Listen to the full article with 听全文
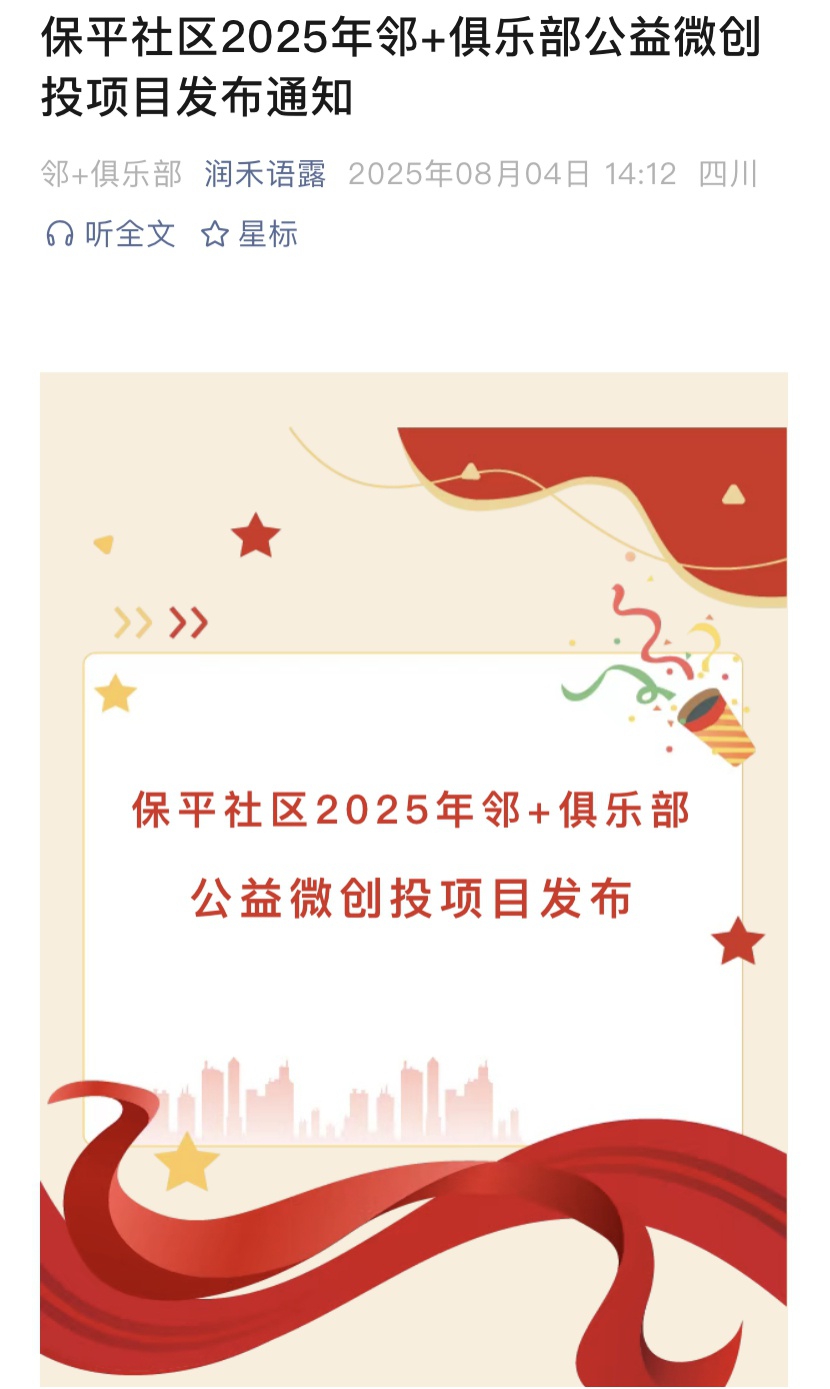 tap(111, 234)
